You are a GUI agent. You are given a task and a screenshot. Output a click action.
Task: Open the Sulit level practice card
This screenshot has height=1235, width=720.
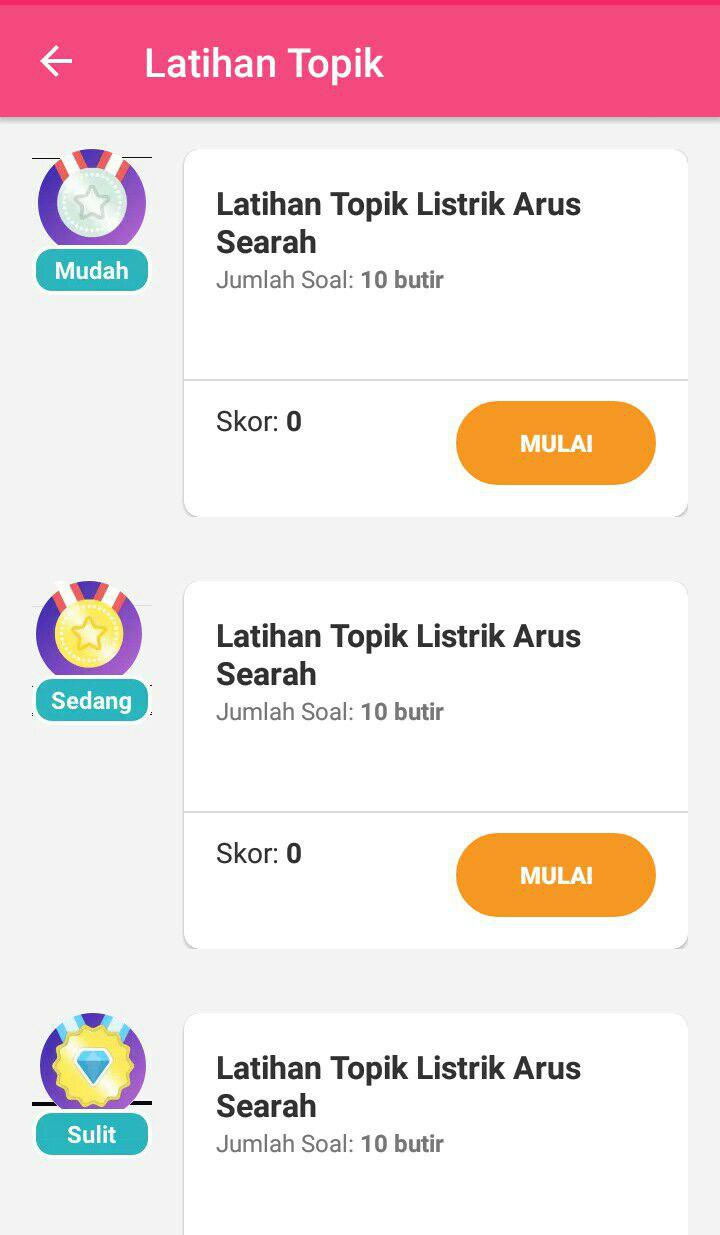[435, 1110]
